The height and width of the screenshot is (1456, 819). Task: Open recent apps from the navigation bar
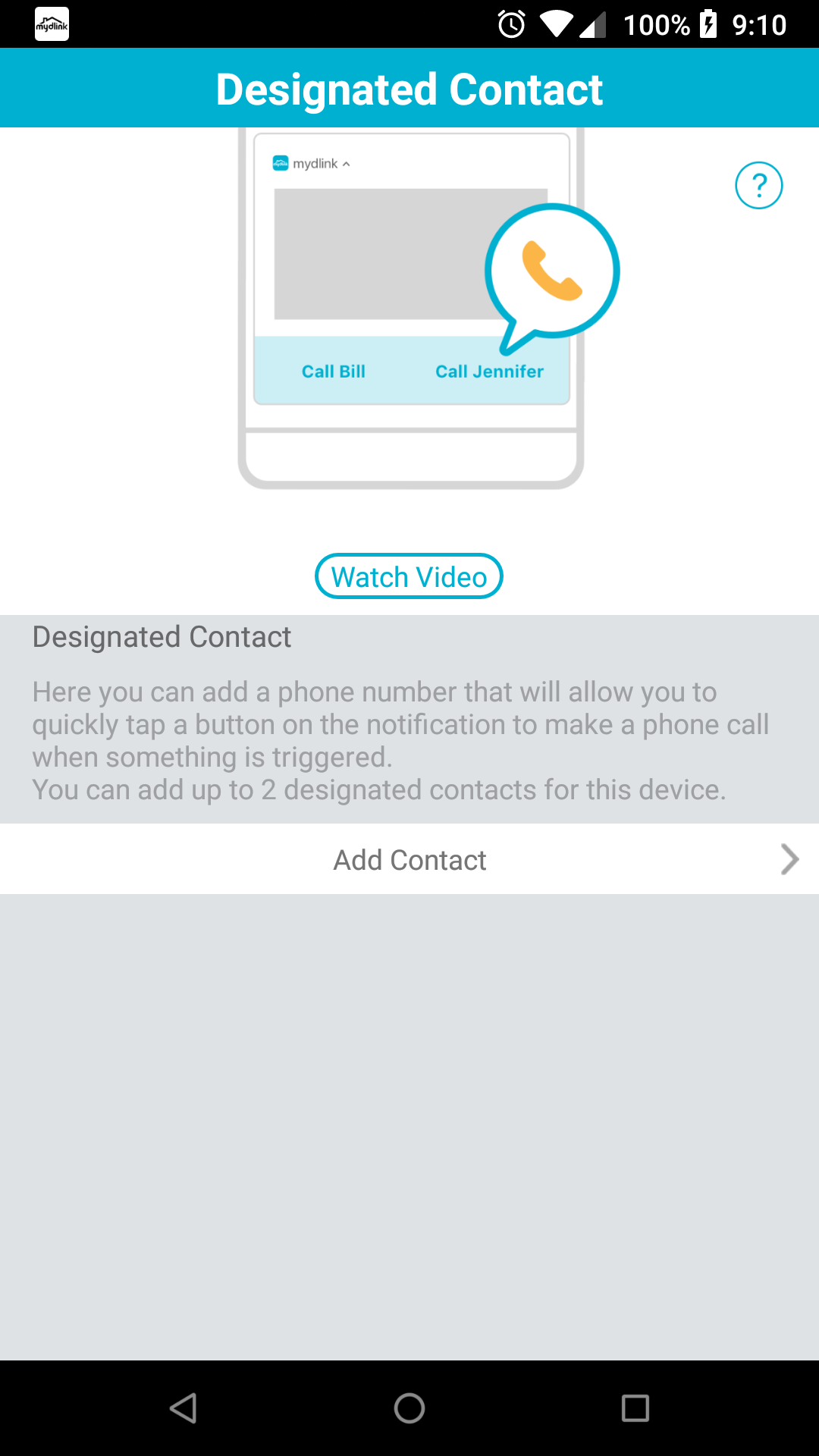pyautogui.click(x=635, y=1408)
